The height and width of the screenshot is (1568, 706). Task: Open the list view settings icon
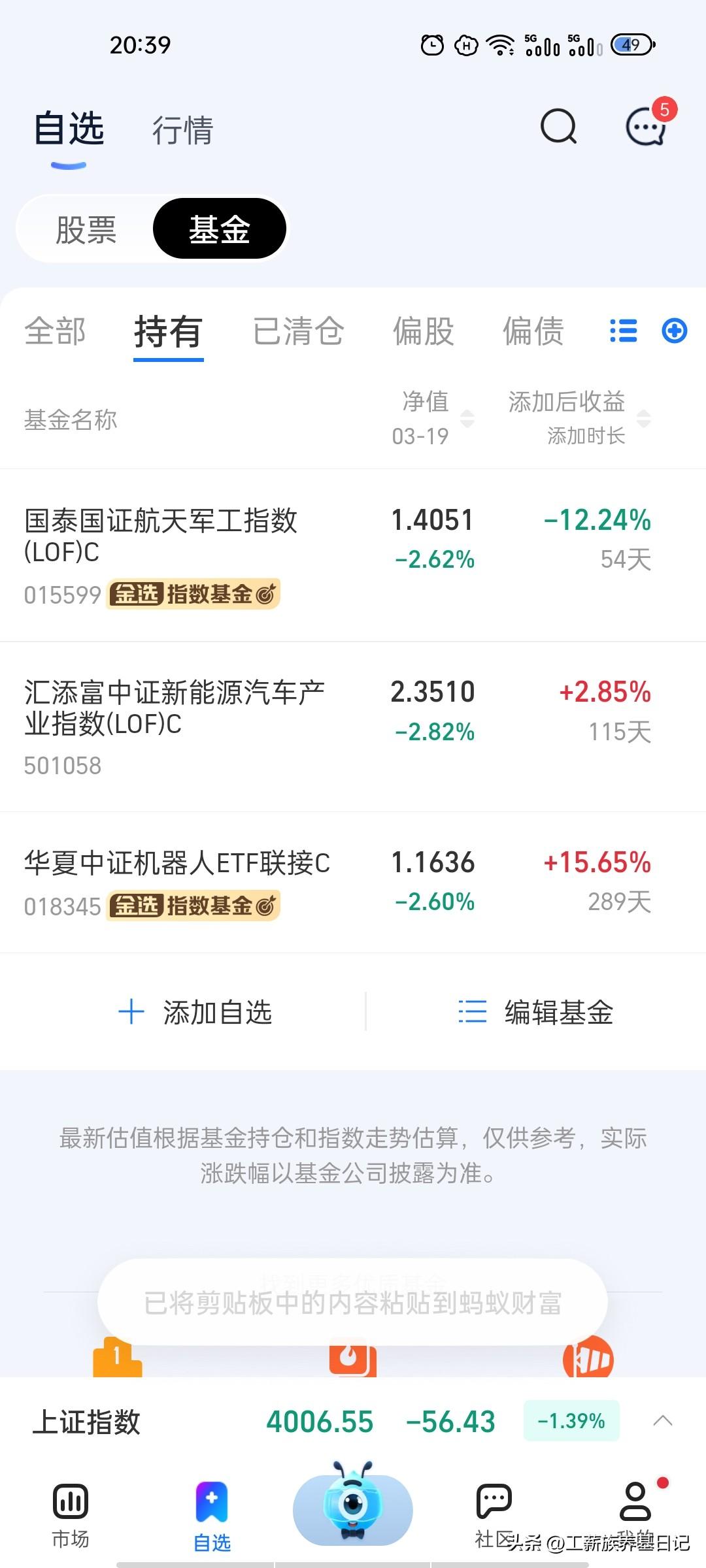[x=623, y=331]
